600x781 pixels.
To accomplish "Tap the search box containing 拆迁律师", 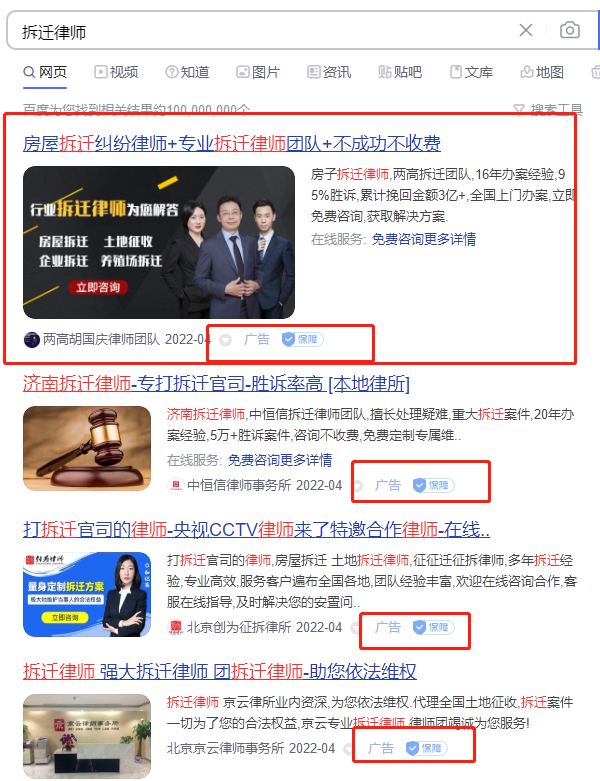I will click(260, 31).
